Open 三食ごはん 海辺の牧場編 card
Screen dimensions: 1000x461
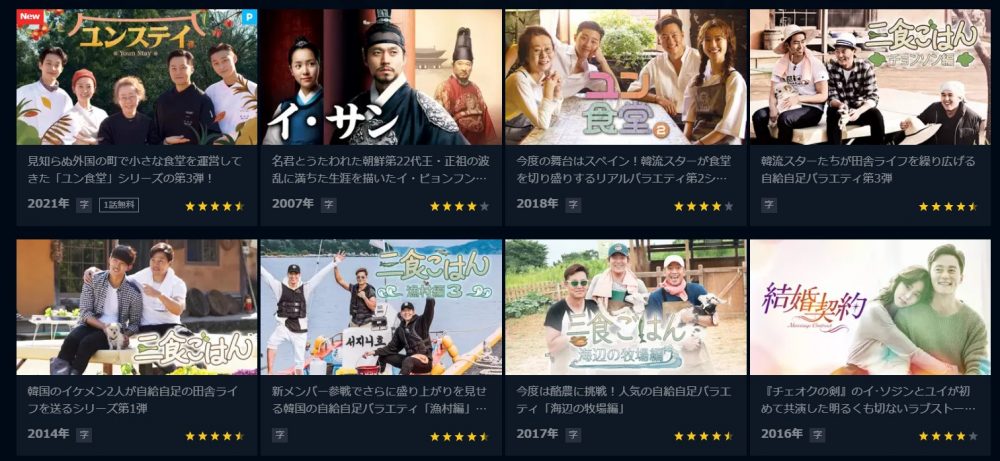(625, 308)
